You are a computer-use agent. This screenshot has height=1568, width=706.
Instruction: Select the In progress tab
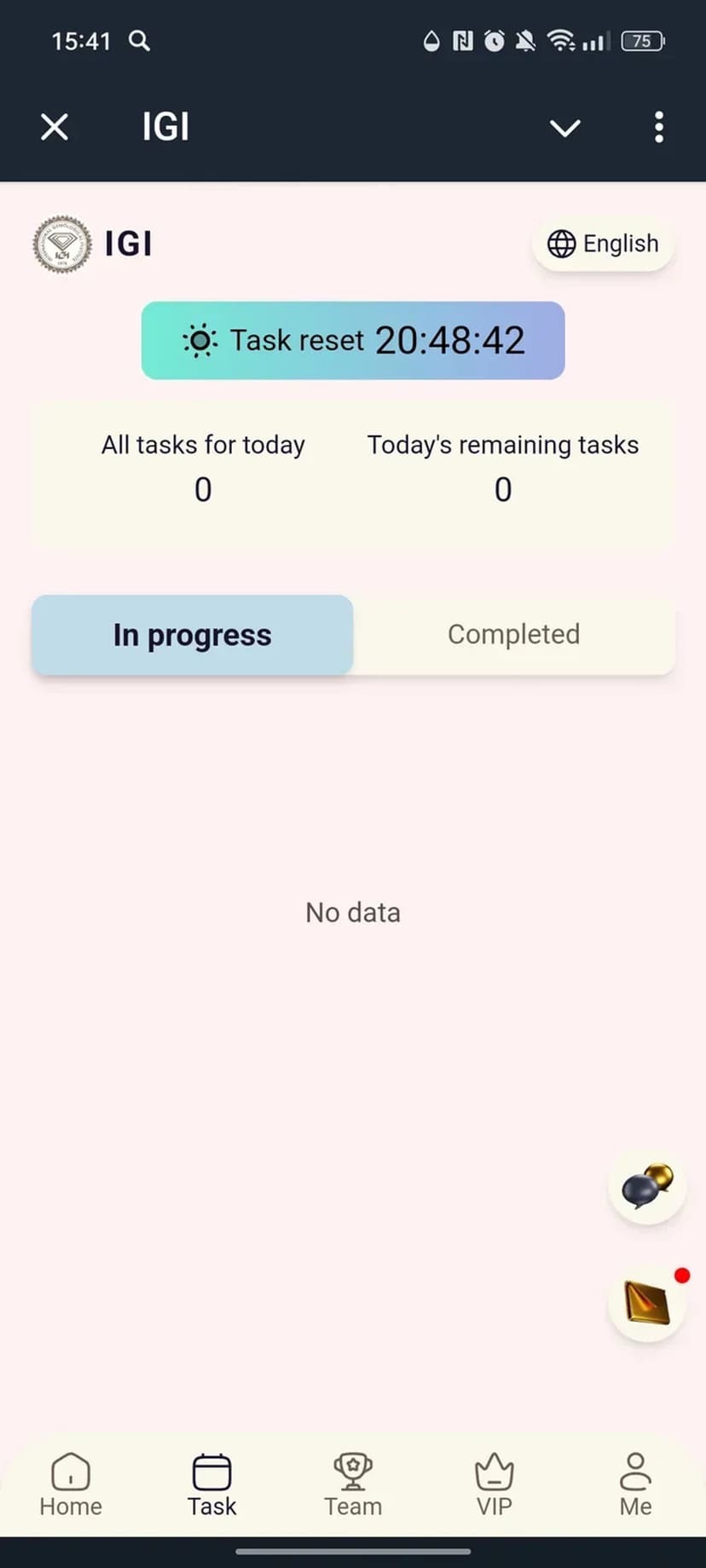click(193, 635)
